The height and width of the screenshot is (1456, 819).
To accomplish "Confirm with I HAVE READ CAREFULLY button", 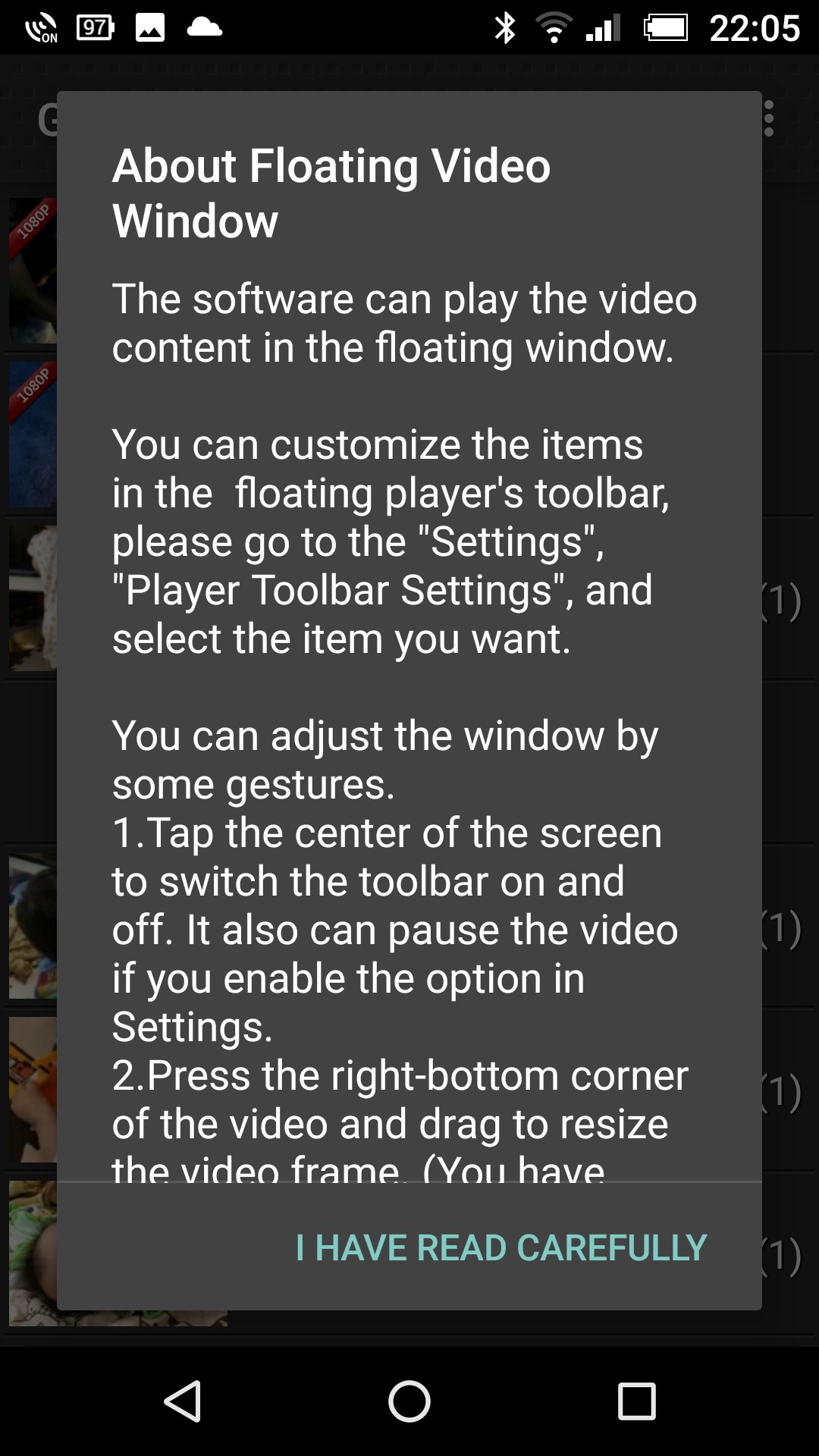I will 501,1248.
